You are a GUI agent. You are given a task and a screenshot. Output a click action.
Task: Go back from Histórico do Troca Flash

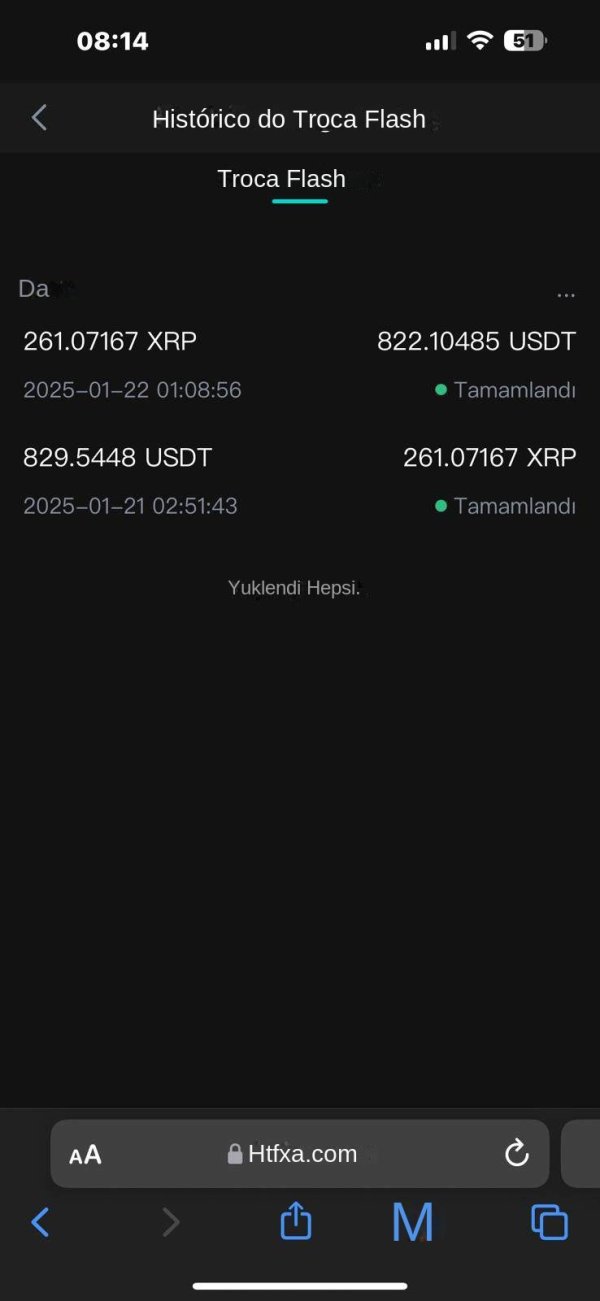pyautogui.click(x=39, y=118)
